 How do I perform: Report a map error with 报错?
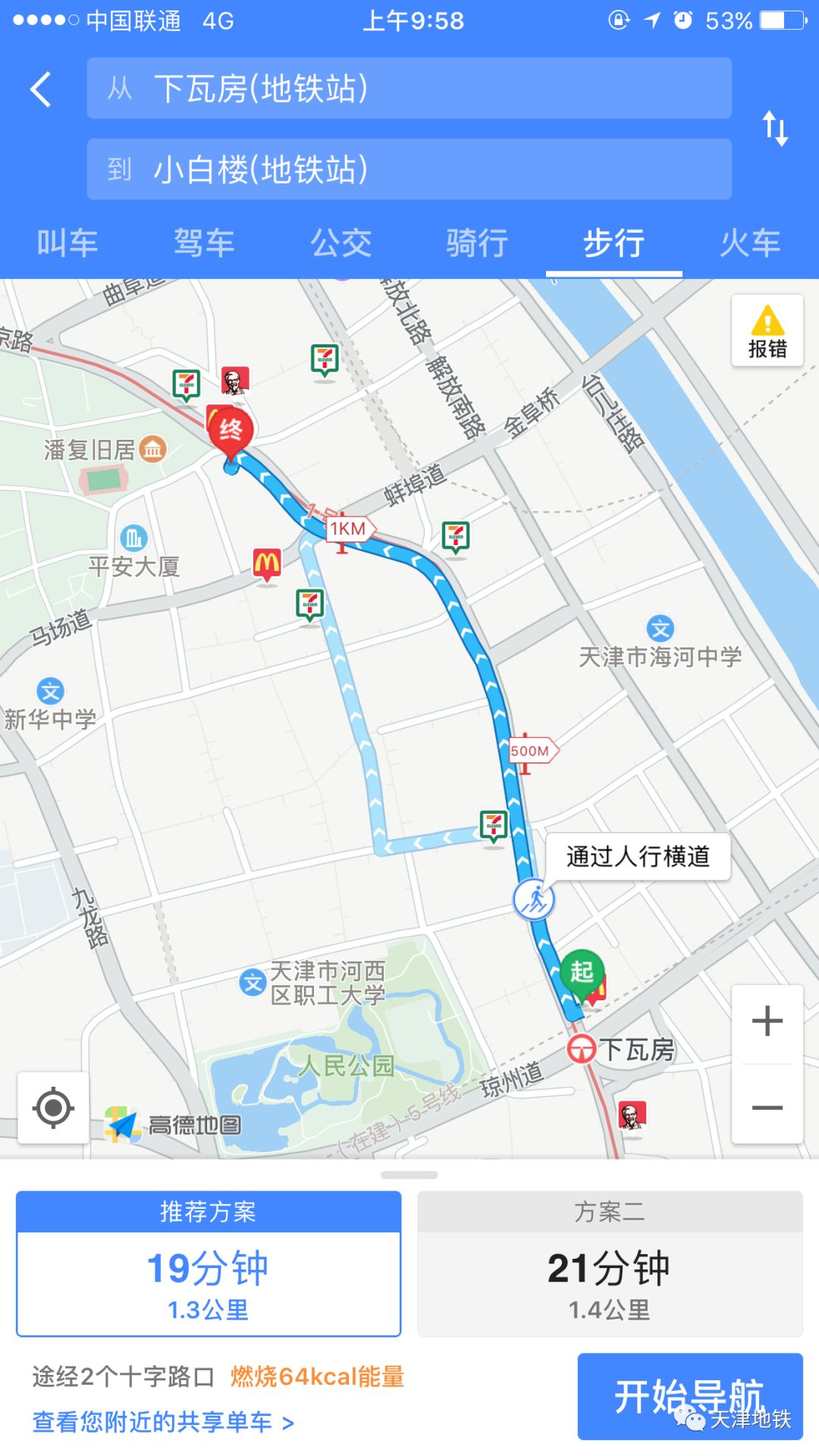767,331
